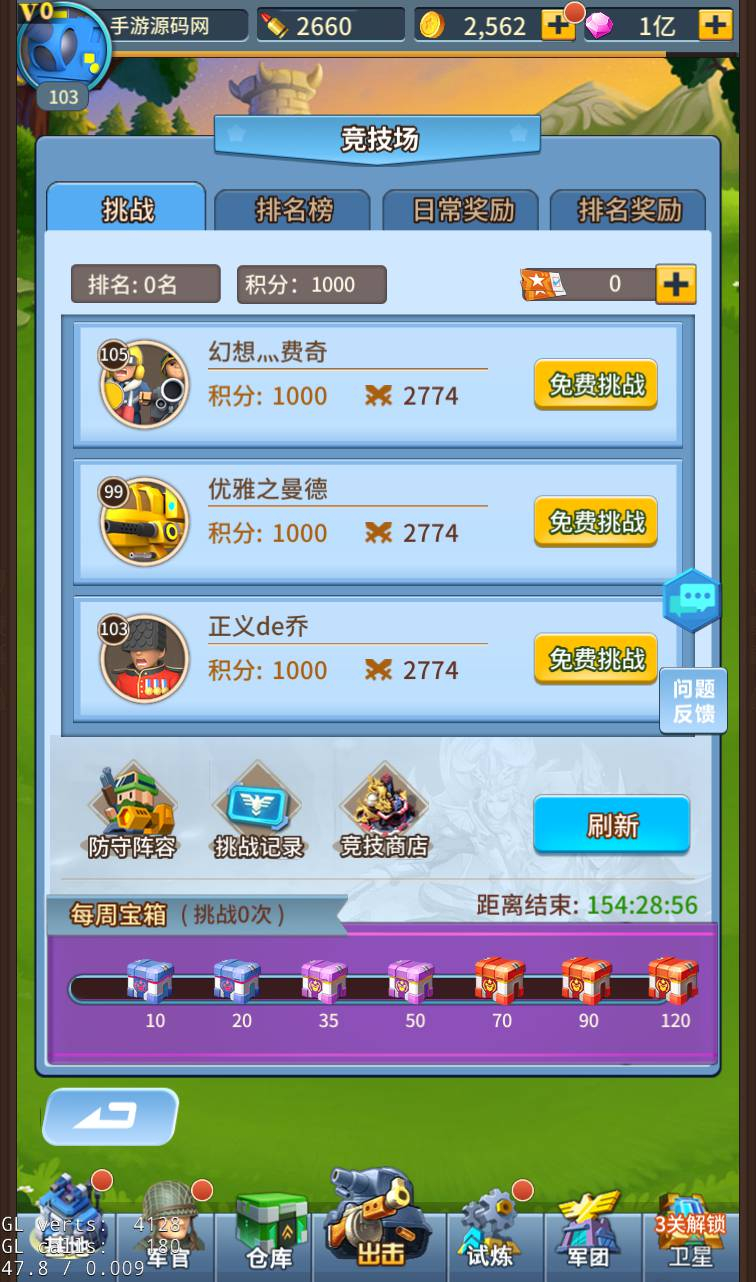Image resolution: width=756 pixels, height=1282 pixels.
Task: Open 问题反馈 feedback
Action: [693, 701]
